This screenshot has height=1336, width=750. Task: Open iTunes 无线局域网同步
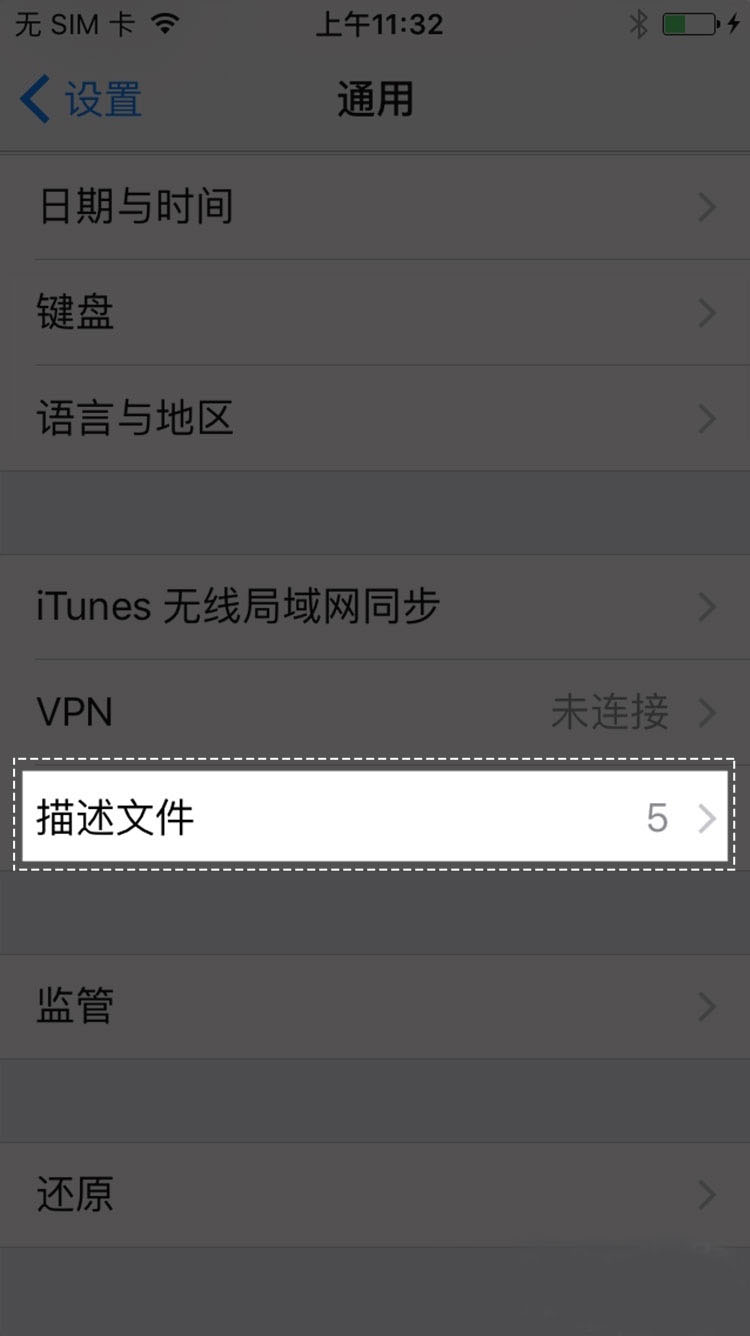coord(375,607)
